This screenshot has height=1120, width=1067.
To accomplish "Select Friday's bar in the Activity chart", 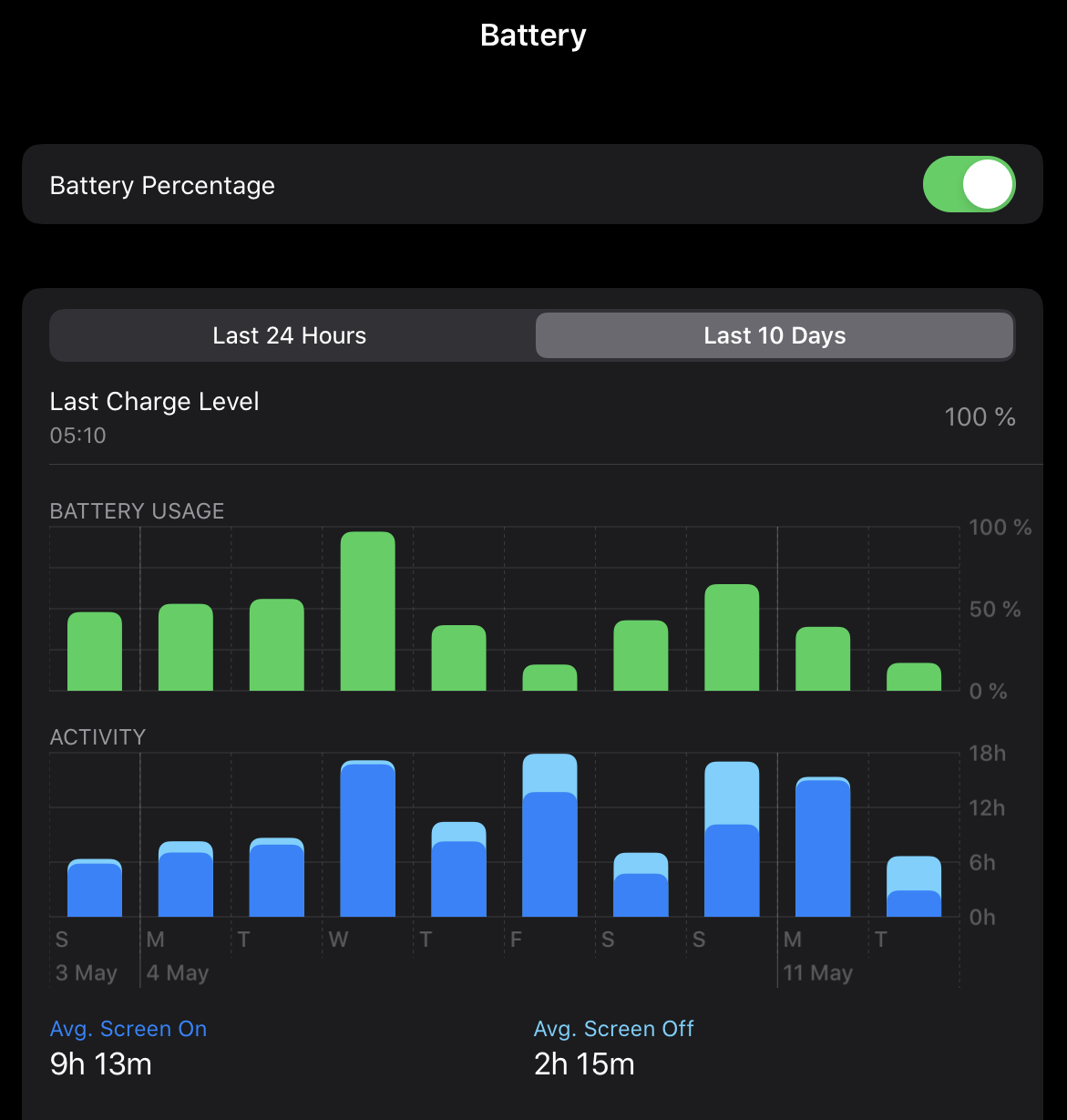I will coord(549,836).
